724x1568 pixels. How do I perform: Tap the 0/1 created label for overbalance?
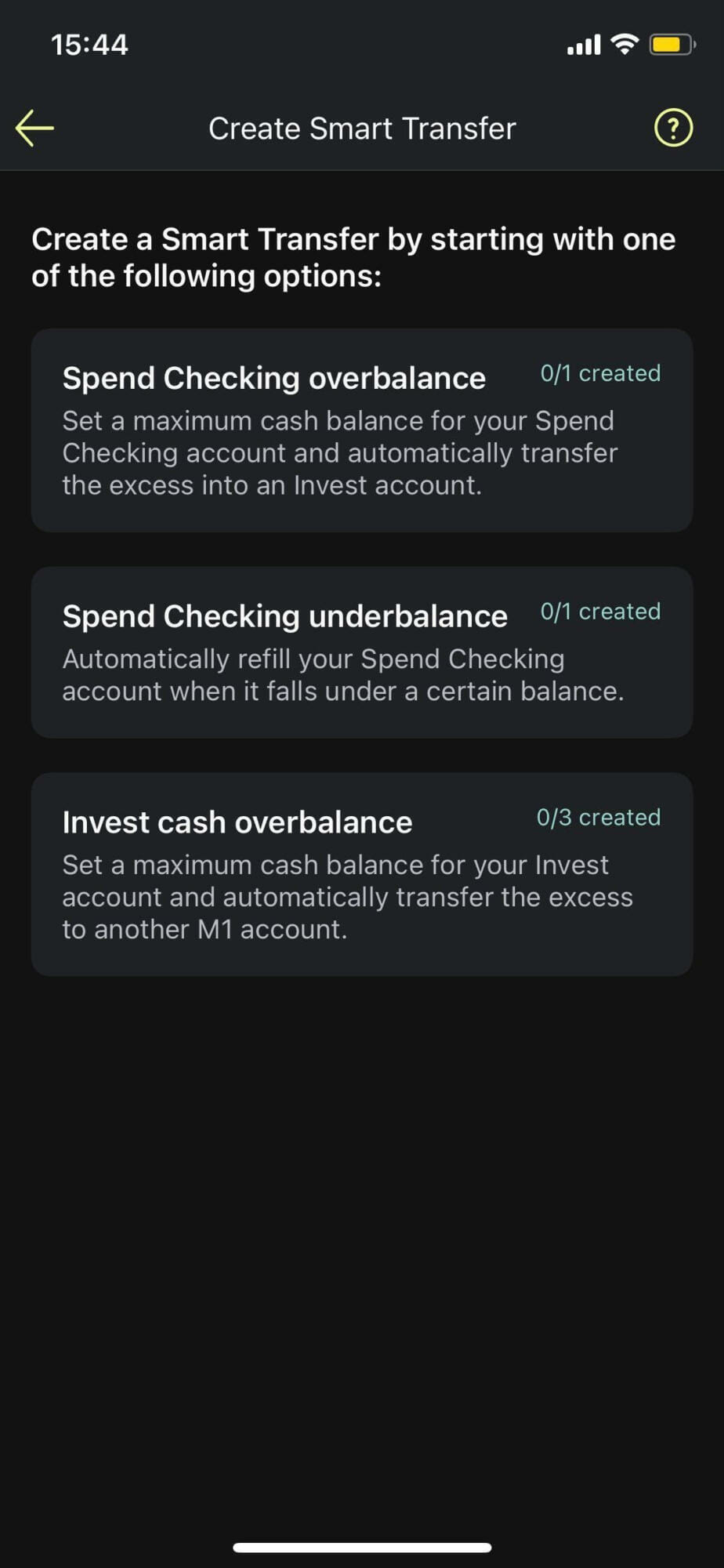(x=599, y=374)
